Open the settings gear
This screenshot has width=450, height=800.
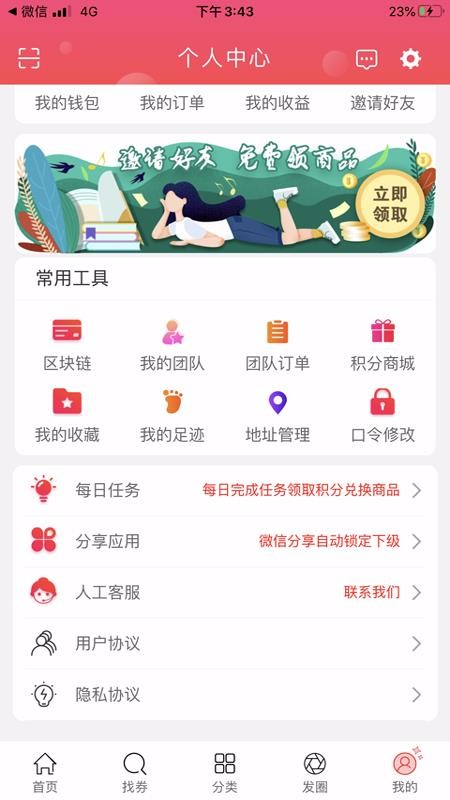[411, 59]
